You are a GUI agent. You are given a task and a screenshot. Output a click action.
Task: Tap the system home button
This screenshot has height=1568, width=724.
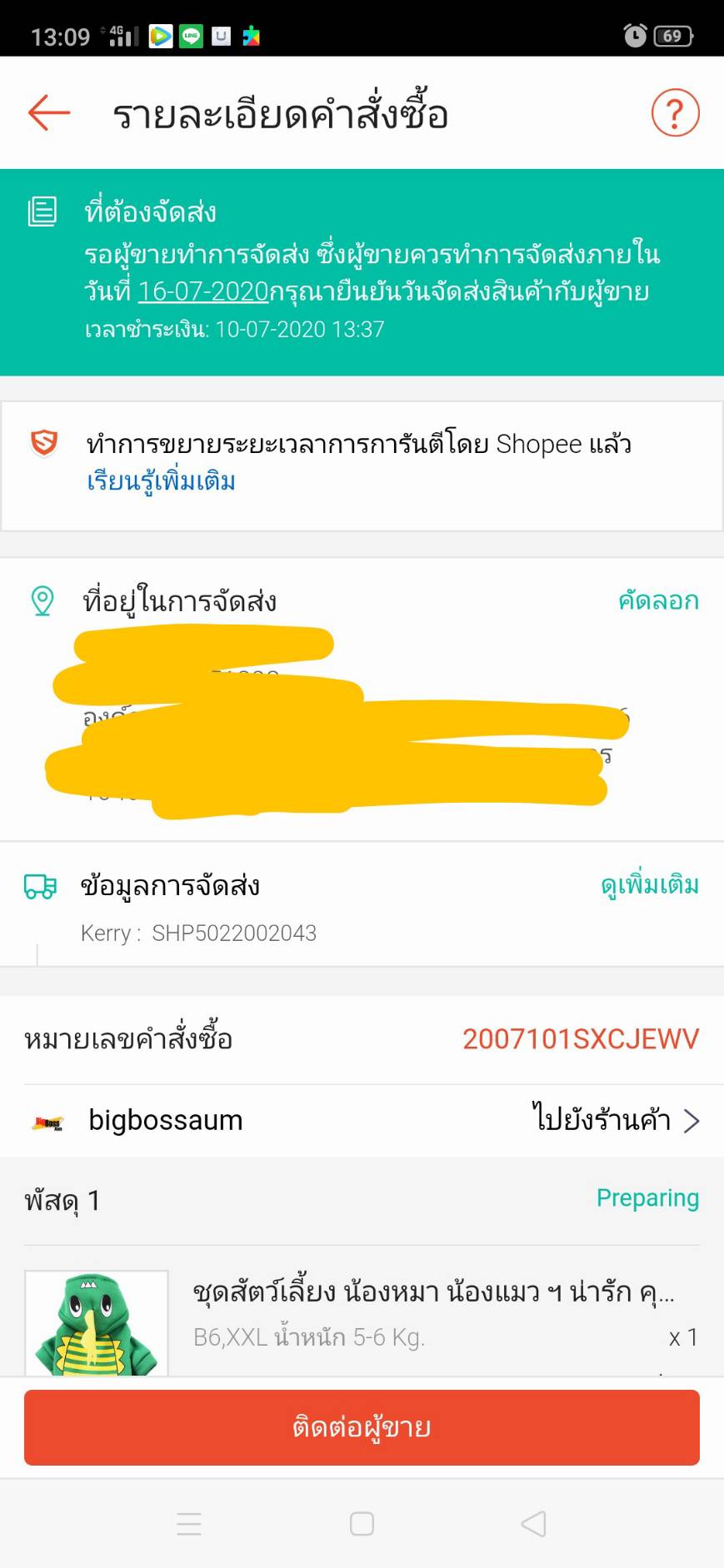click(362, 1524)
